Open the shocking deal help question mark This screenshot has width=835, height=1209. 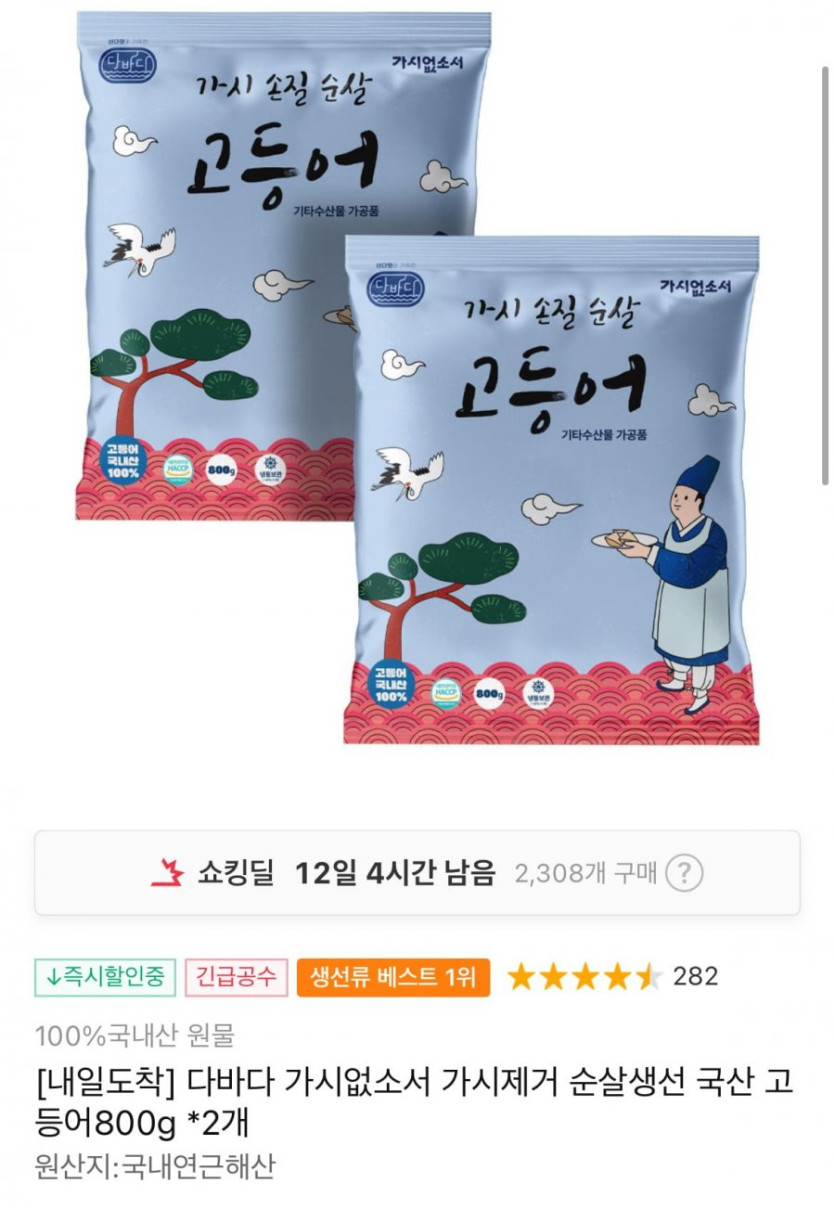(x=684, y=873)
